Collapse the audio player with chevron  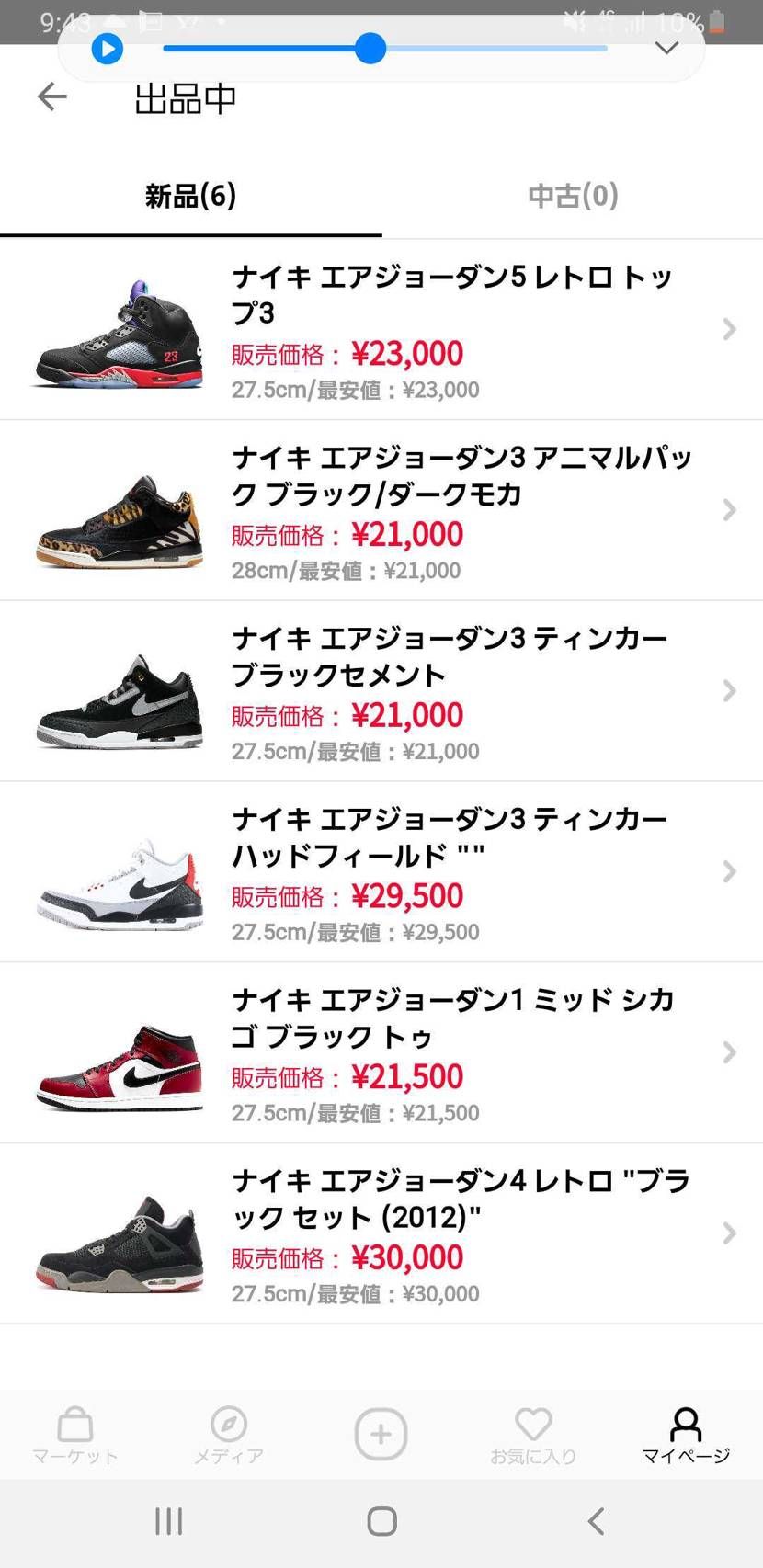(666, 48)
